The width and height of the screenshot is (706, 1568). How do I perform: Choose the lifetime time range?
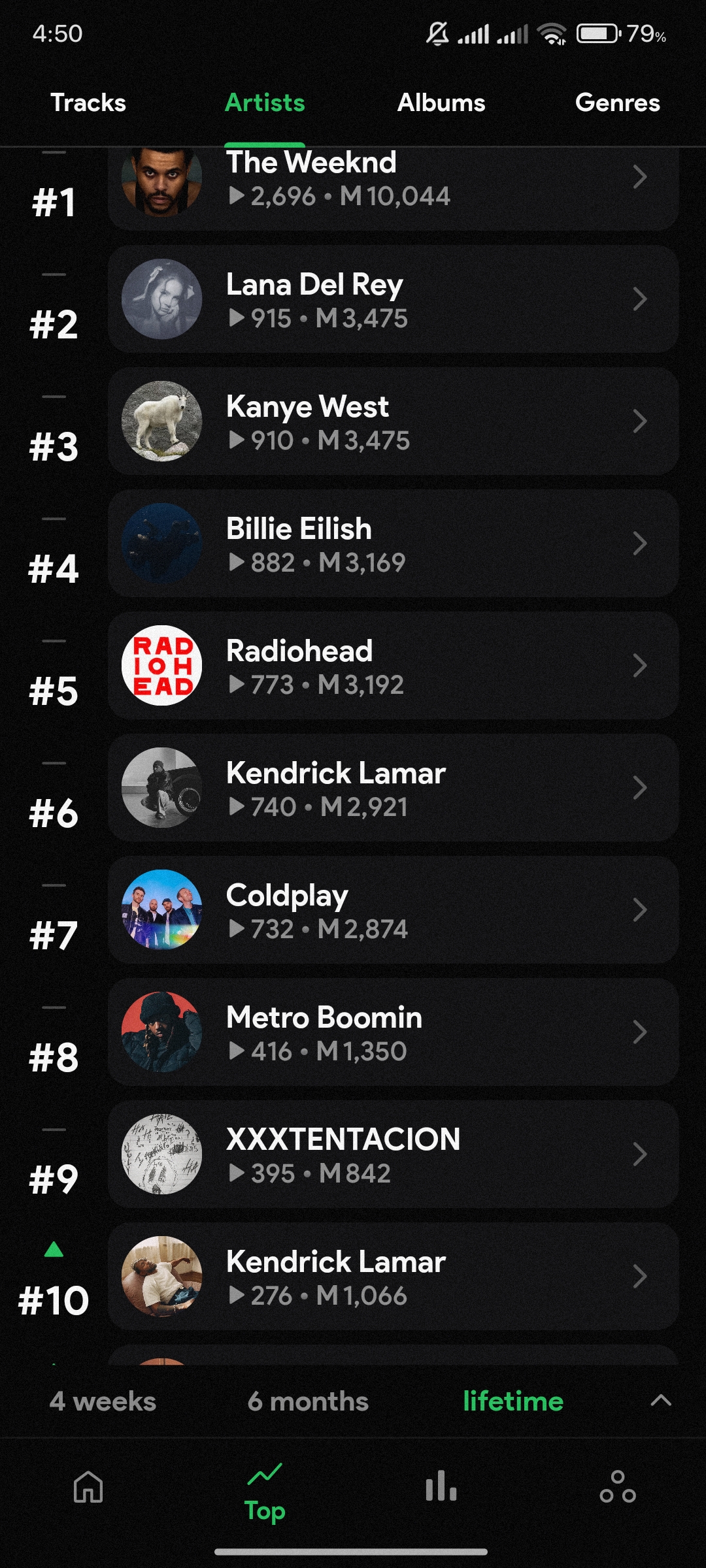(513, 1401)
